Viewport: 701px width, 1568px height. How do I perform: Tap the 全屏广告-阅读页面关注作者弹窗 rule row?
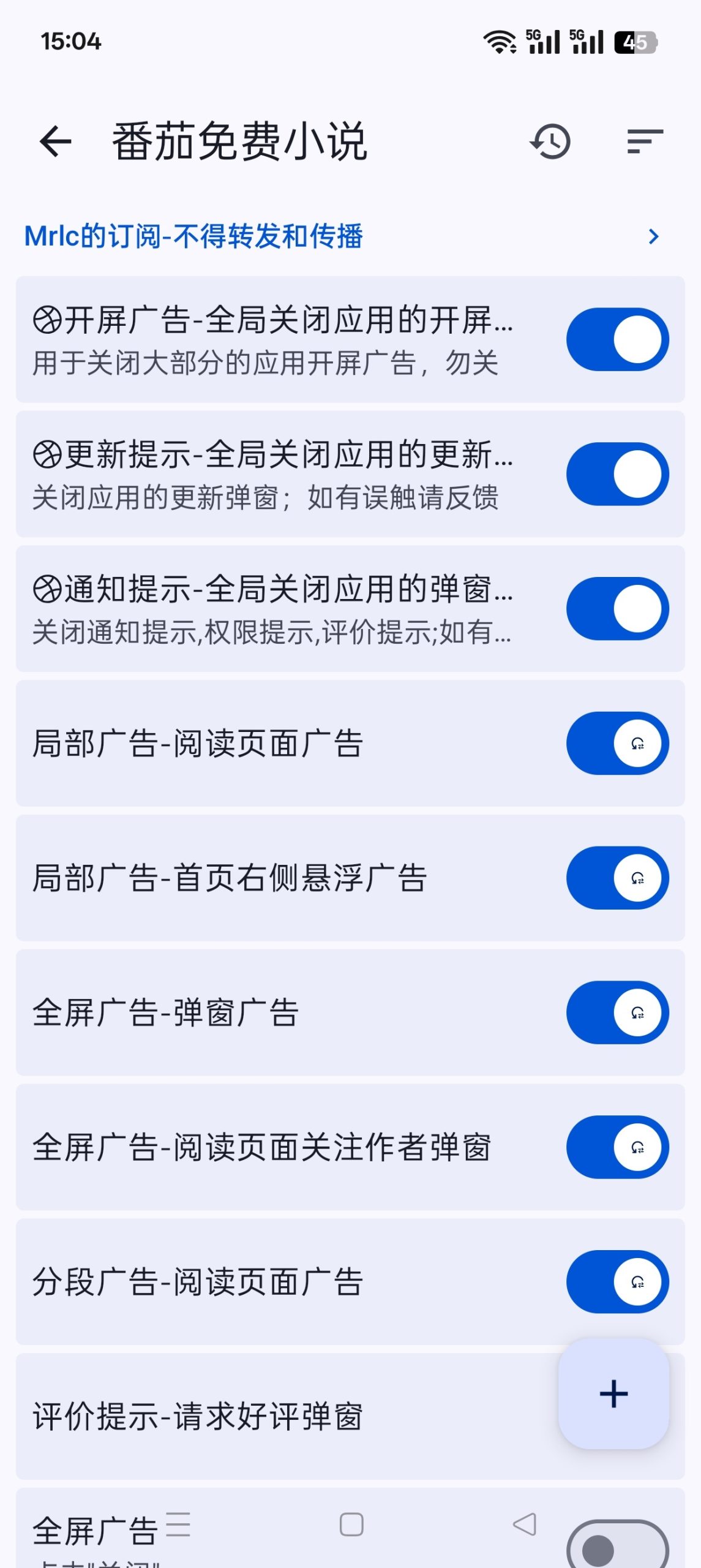[263, 1148]
